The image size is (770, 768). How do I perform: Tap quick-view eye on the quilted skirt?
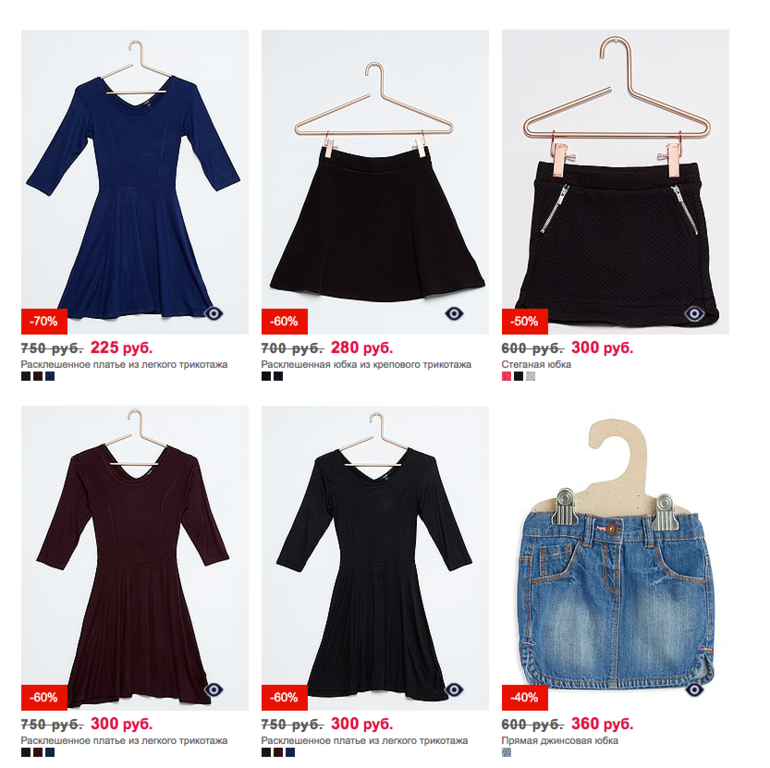pos(693,314)
